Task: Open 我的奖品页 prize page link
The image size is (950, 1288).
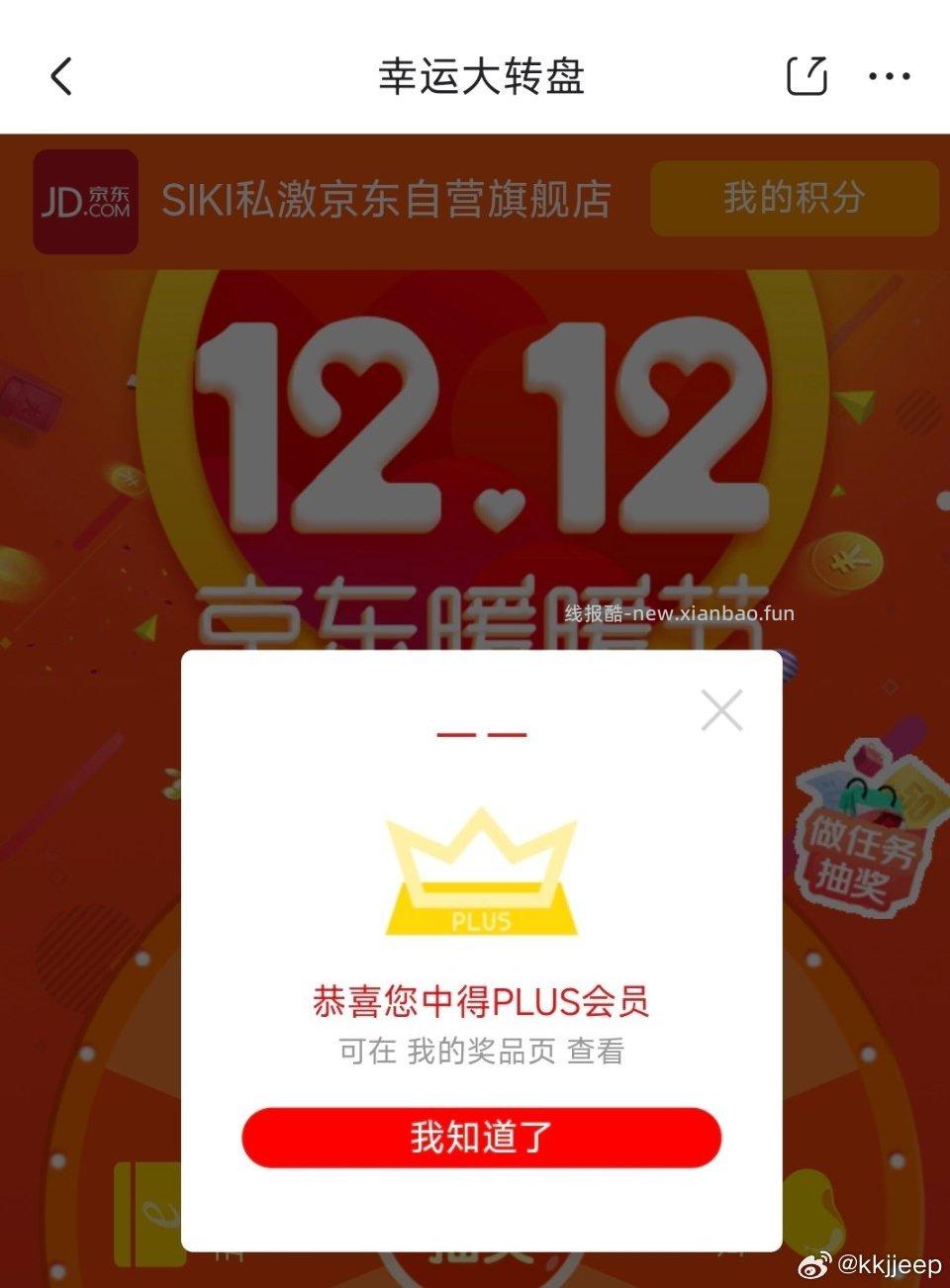Action: point(482,1053)
